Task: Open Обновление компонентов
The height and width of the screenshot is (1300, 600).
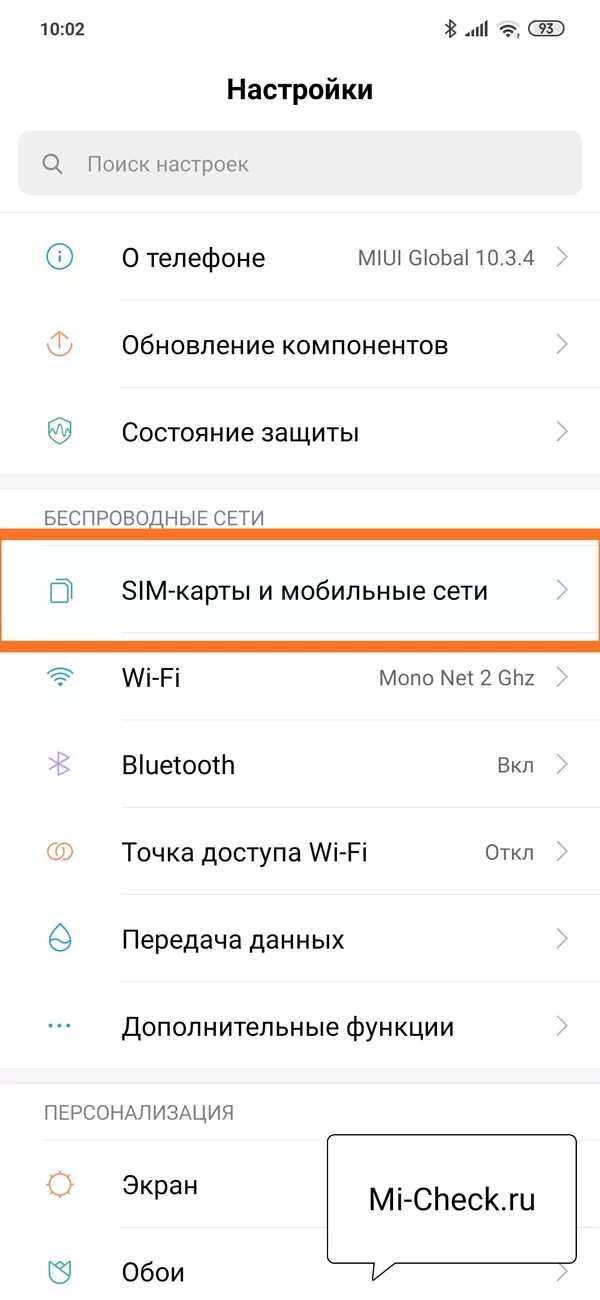Action: 300,345
